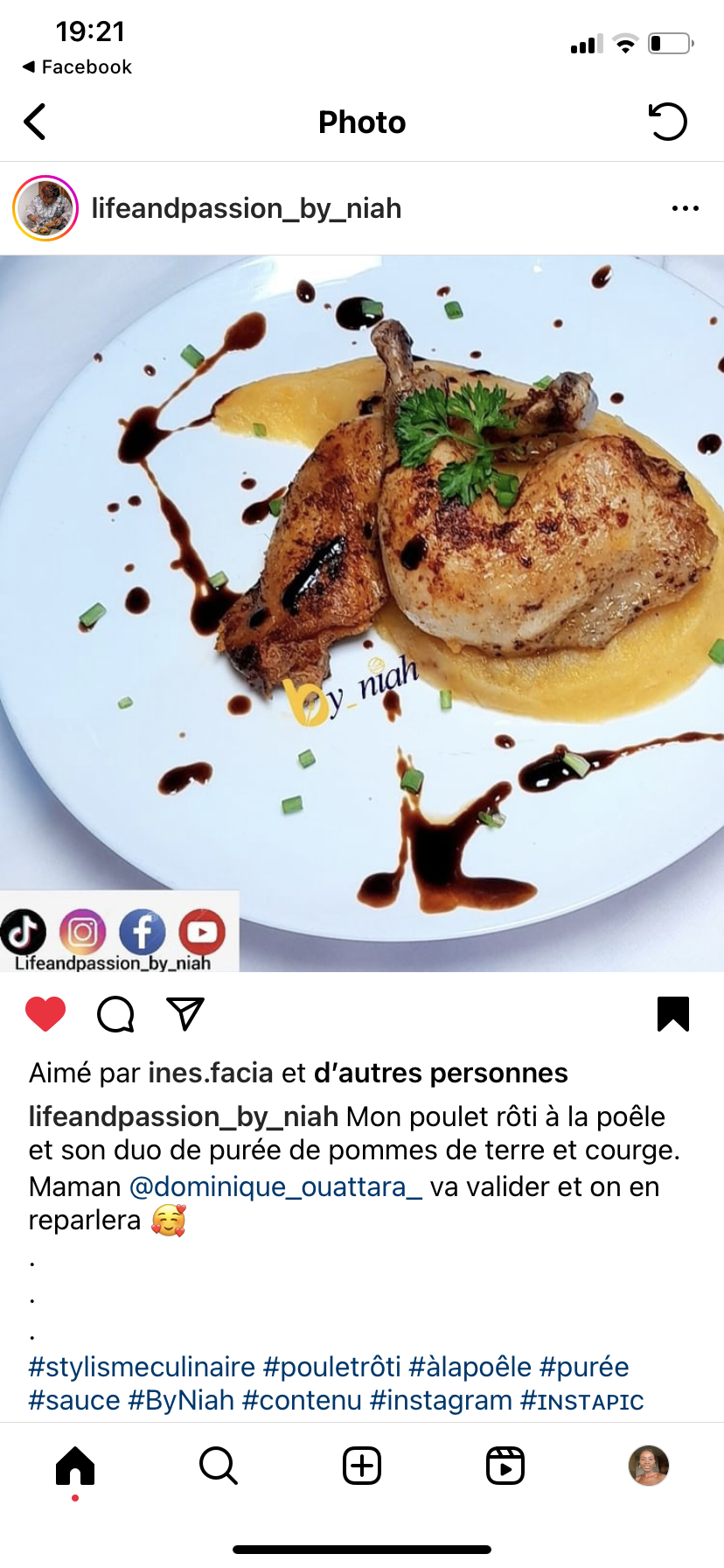Unlike the post with the red heart
724x1568 pixels.
[x=45, y=1014]
